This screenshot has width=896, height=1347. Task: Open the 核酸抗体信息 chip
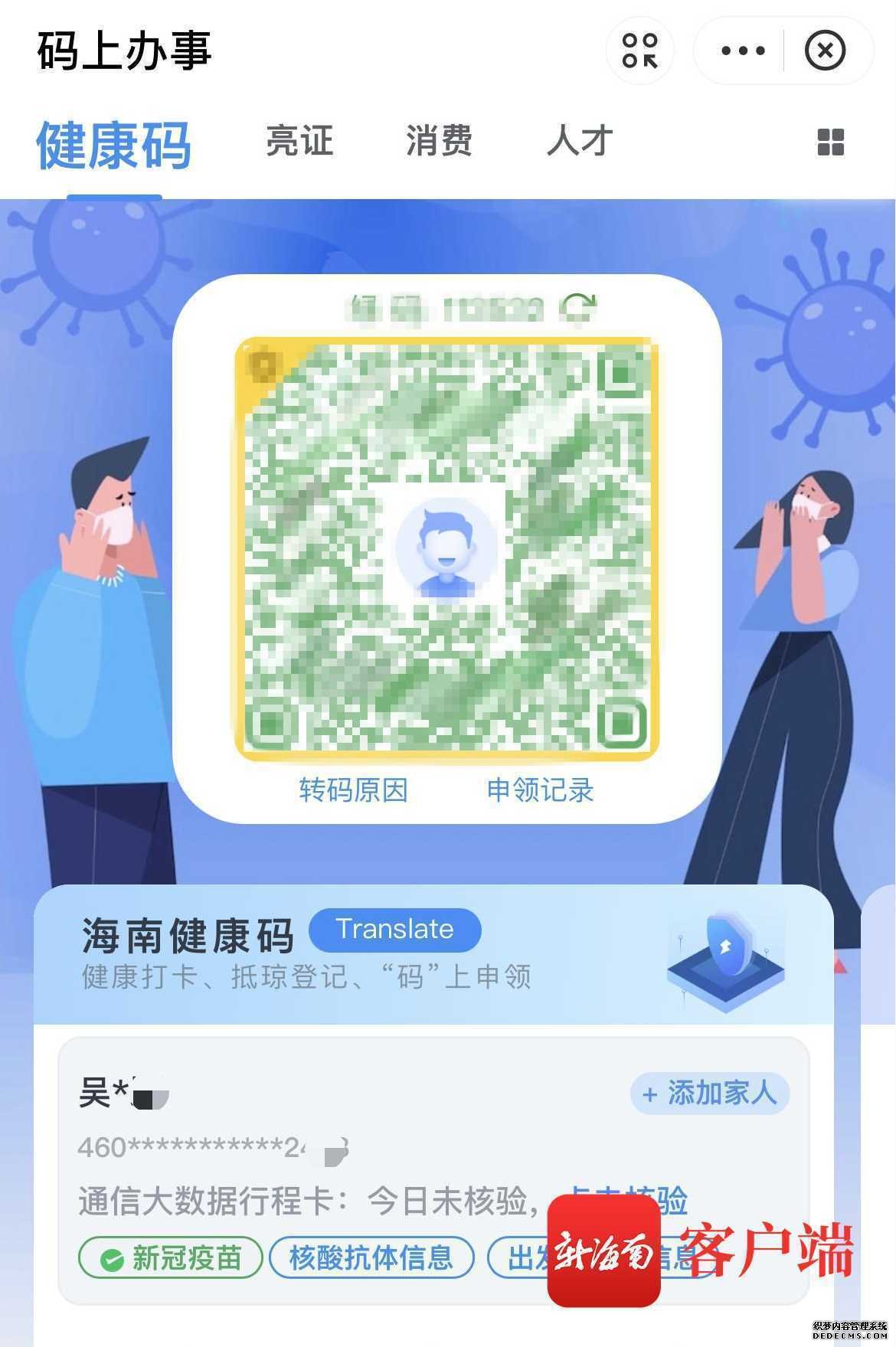pos(371,1257)
